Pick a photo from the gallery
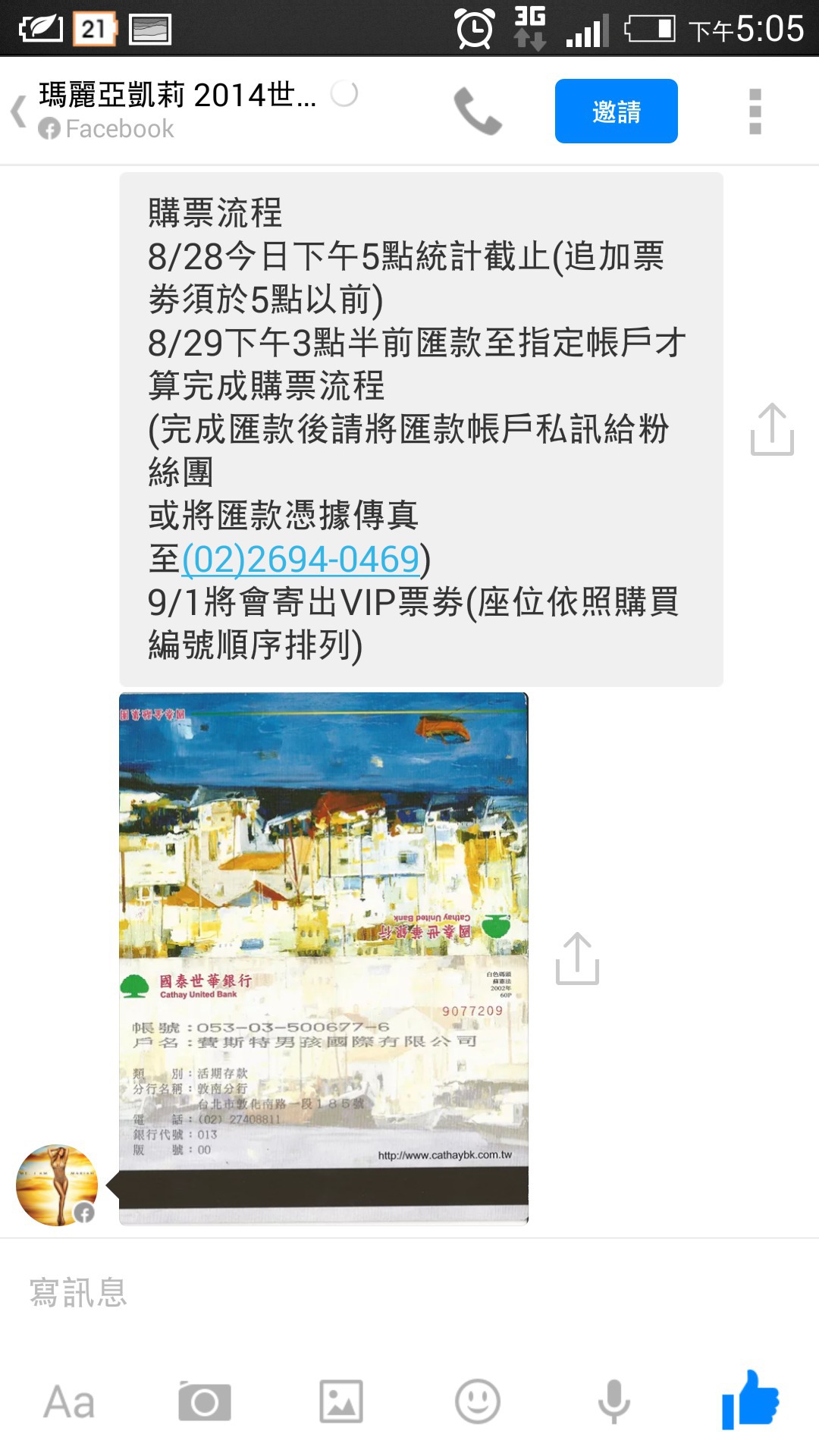This screenshot has height=1456, width=819. (x=341, y=1401)
